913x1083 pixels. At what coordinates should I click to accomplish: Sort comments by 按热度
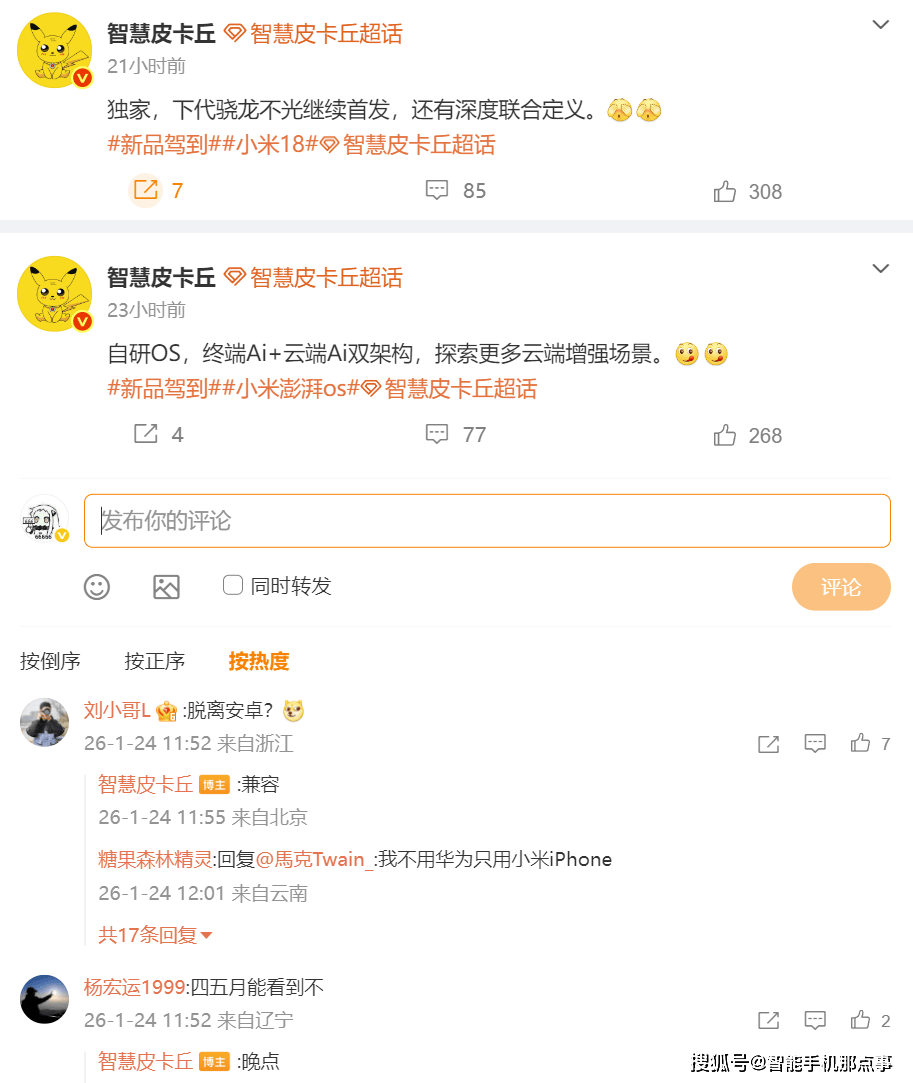(x=258, y=661)
